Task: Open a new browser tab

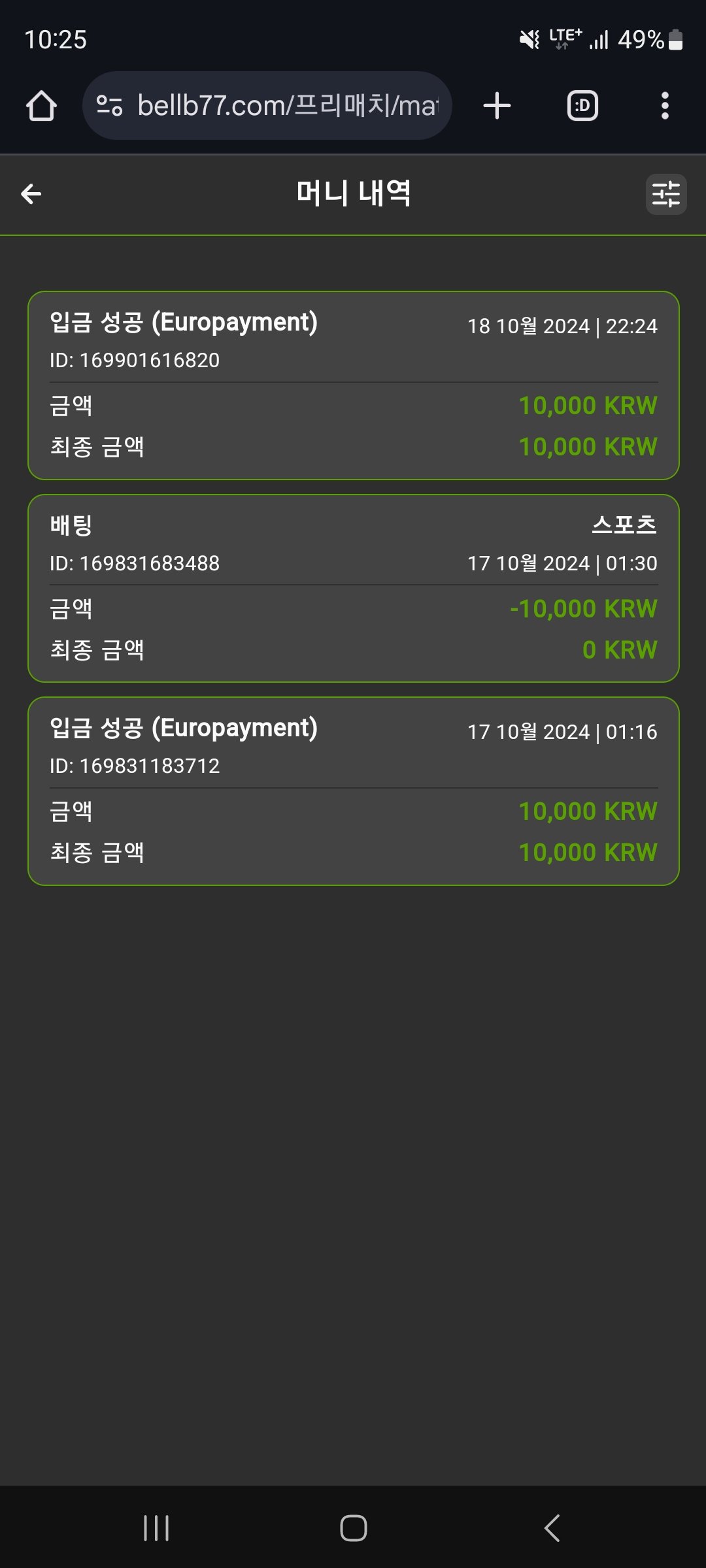Action: pos(497,106)
